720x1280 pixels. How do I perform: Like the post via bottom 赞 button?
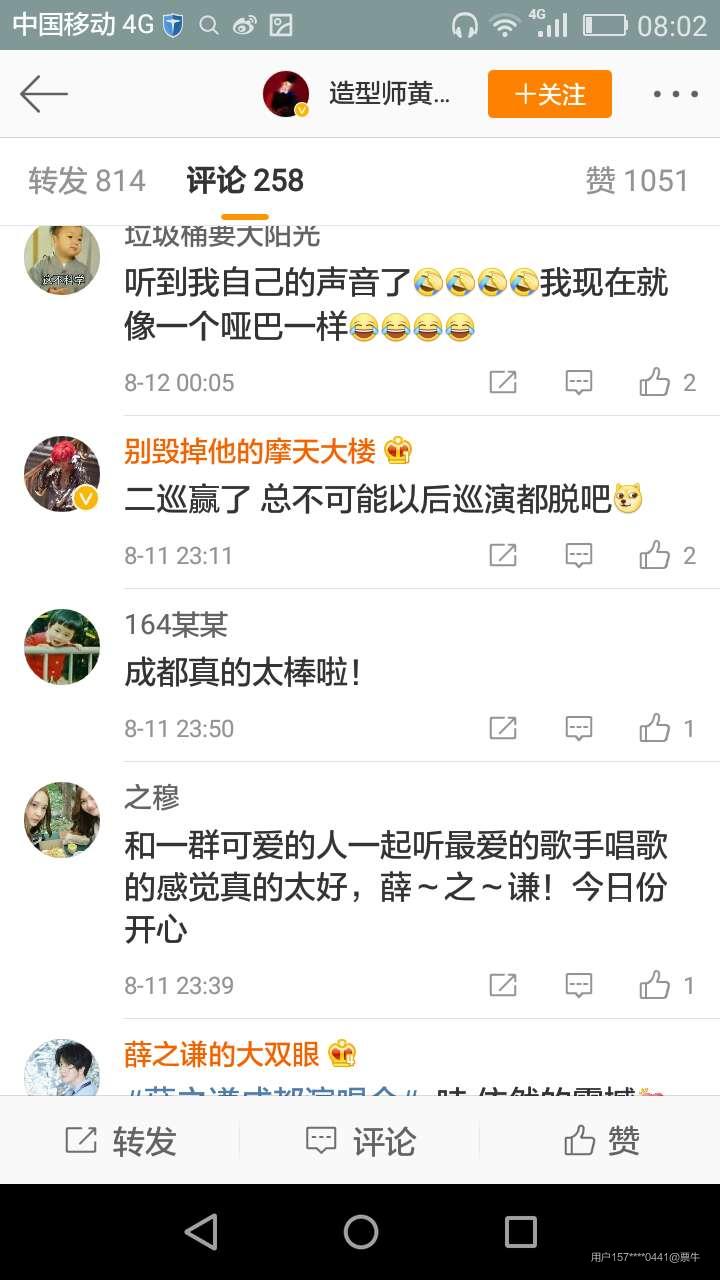point(600,1141)
